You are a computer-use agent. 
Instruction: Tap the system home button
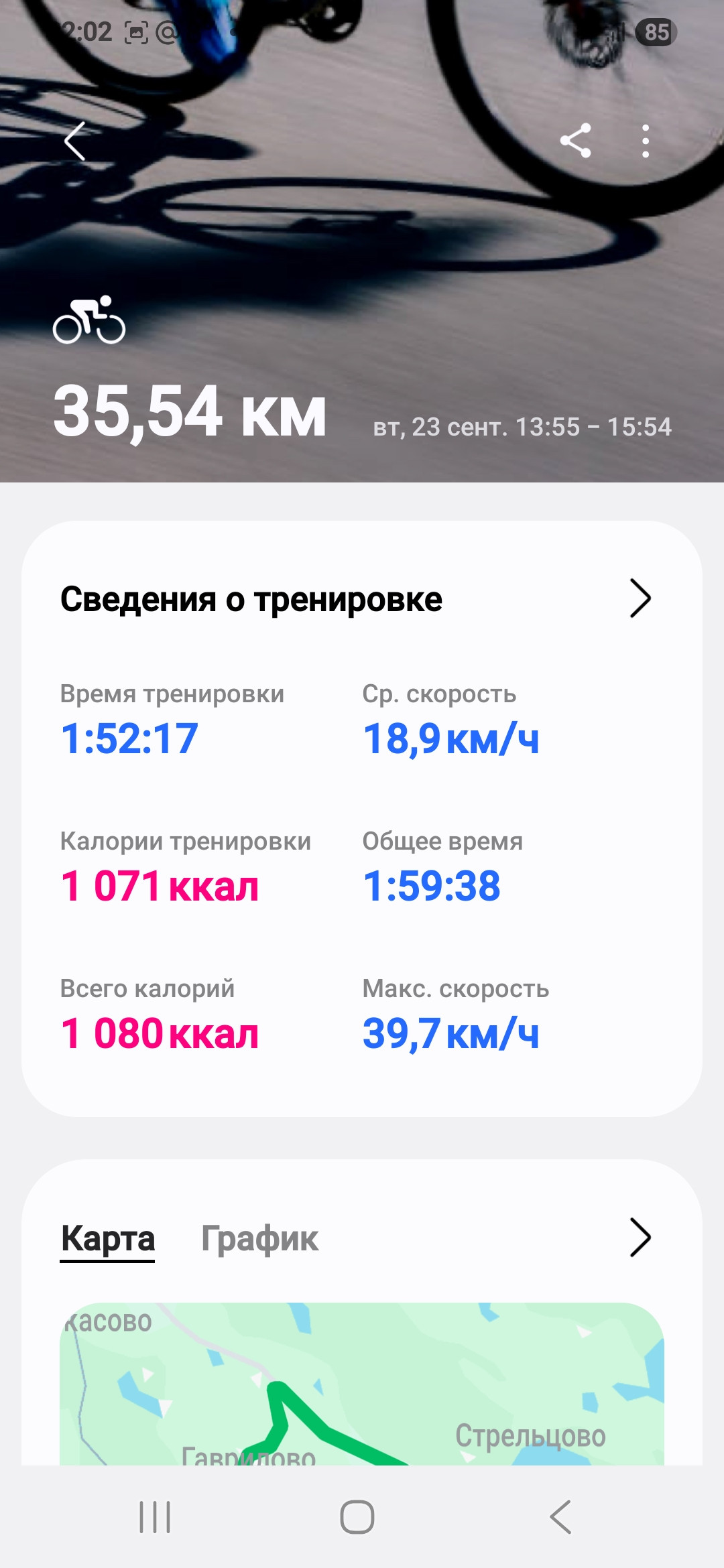coord(357,1516)
